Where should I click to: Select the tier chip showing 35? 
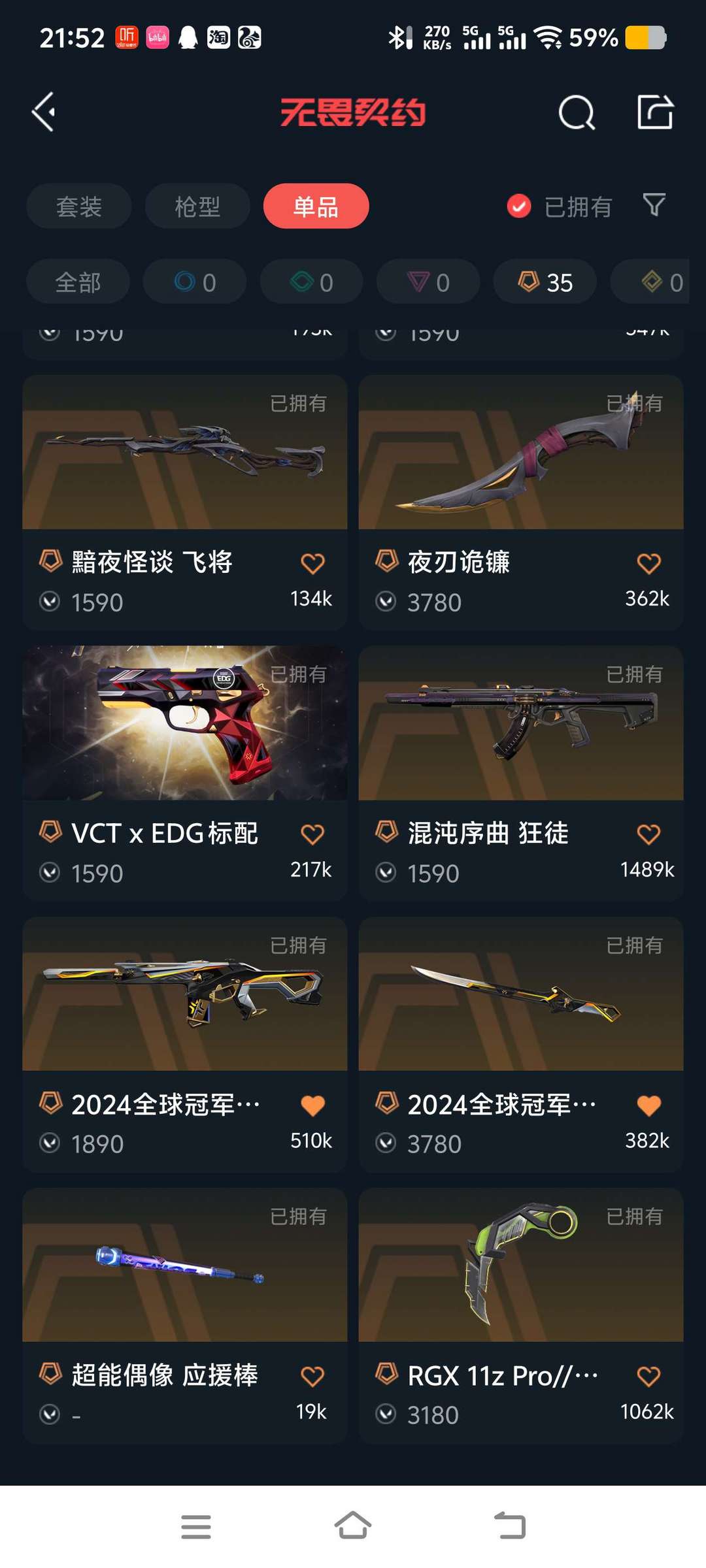tap(545, 282)
